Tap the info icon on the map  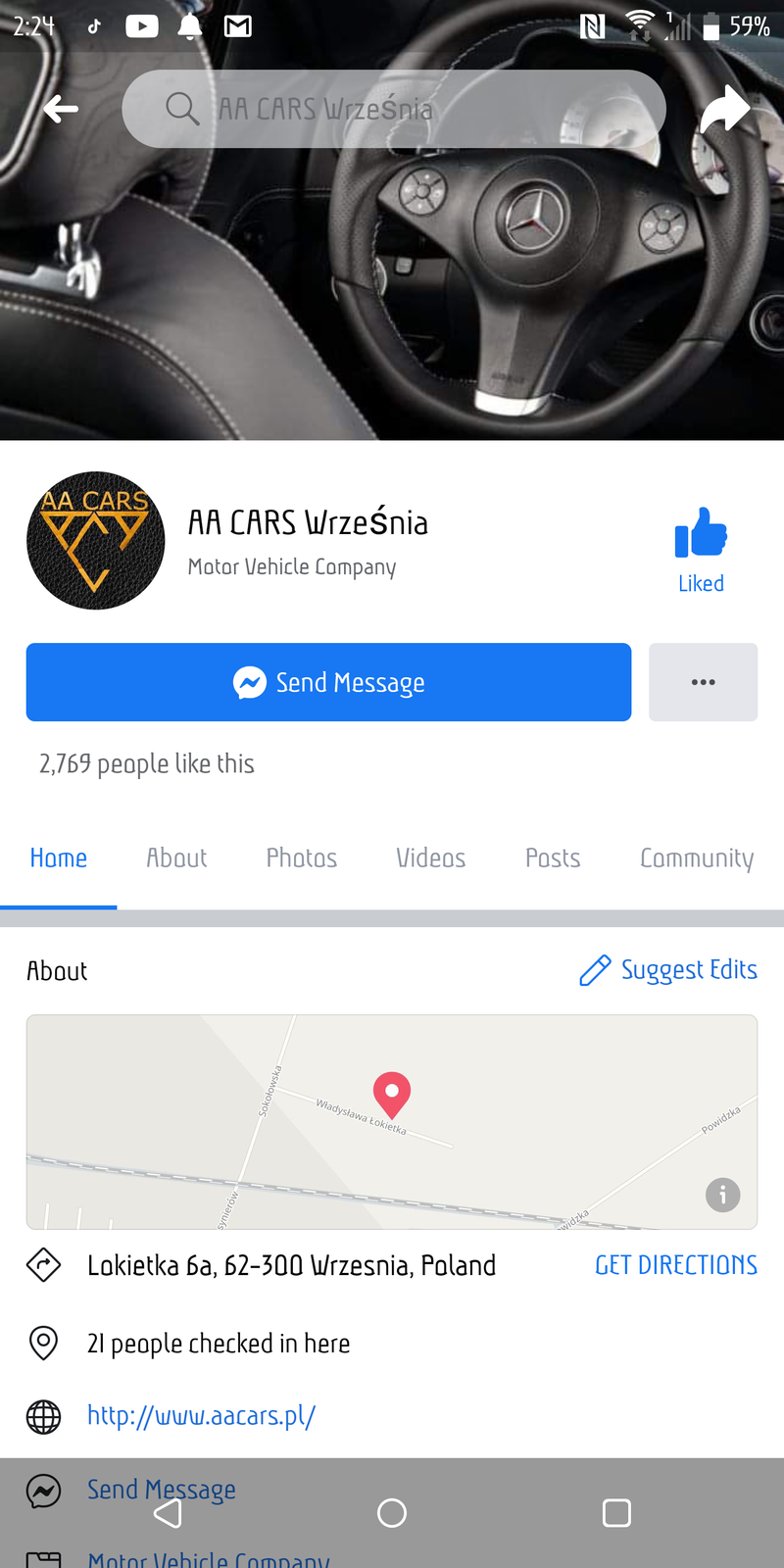tap(722, 1195)
